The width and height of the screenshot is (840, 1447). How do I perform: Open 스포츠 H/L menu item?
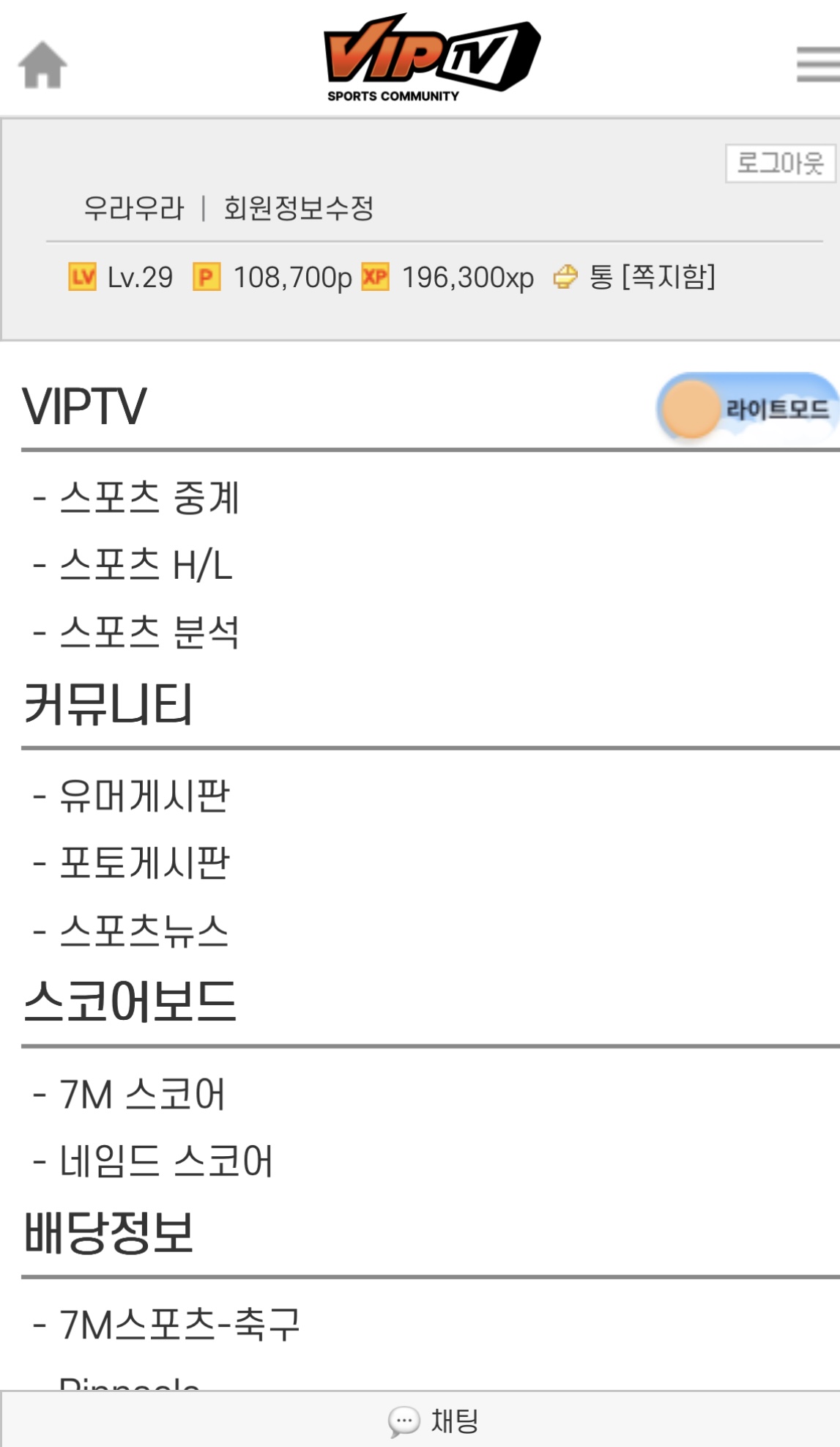[146, 565]
